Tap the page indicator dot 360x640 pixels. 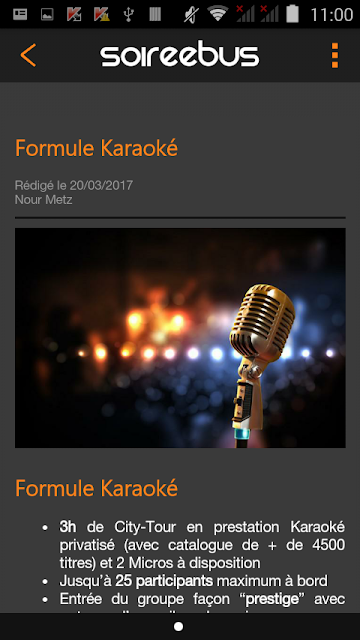[x=178, y=627]
